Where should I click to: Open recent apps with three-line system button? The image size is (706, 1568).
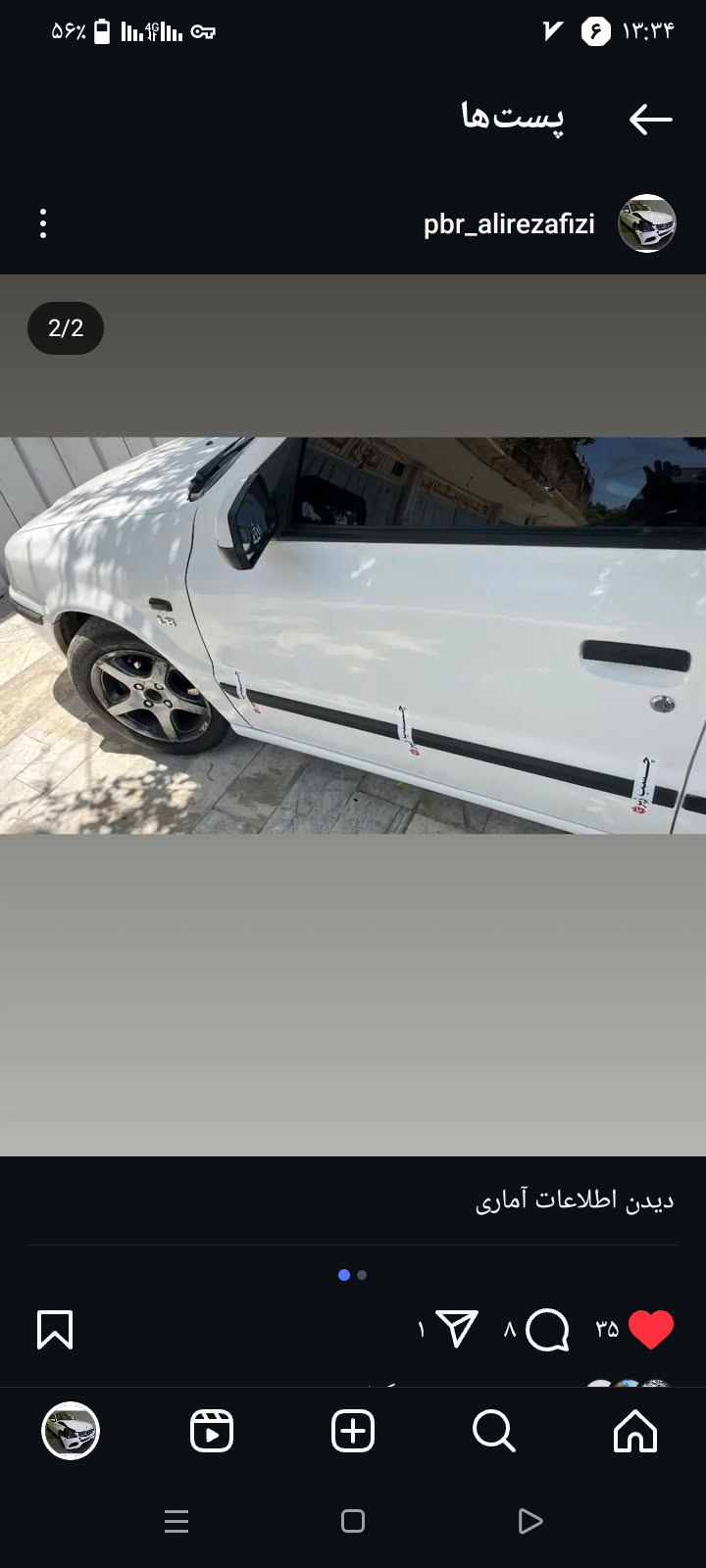[176, 1521]
